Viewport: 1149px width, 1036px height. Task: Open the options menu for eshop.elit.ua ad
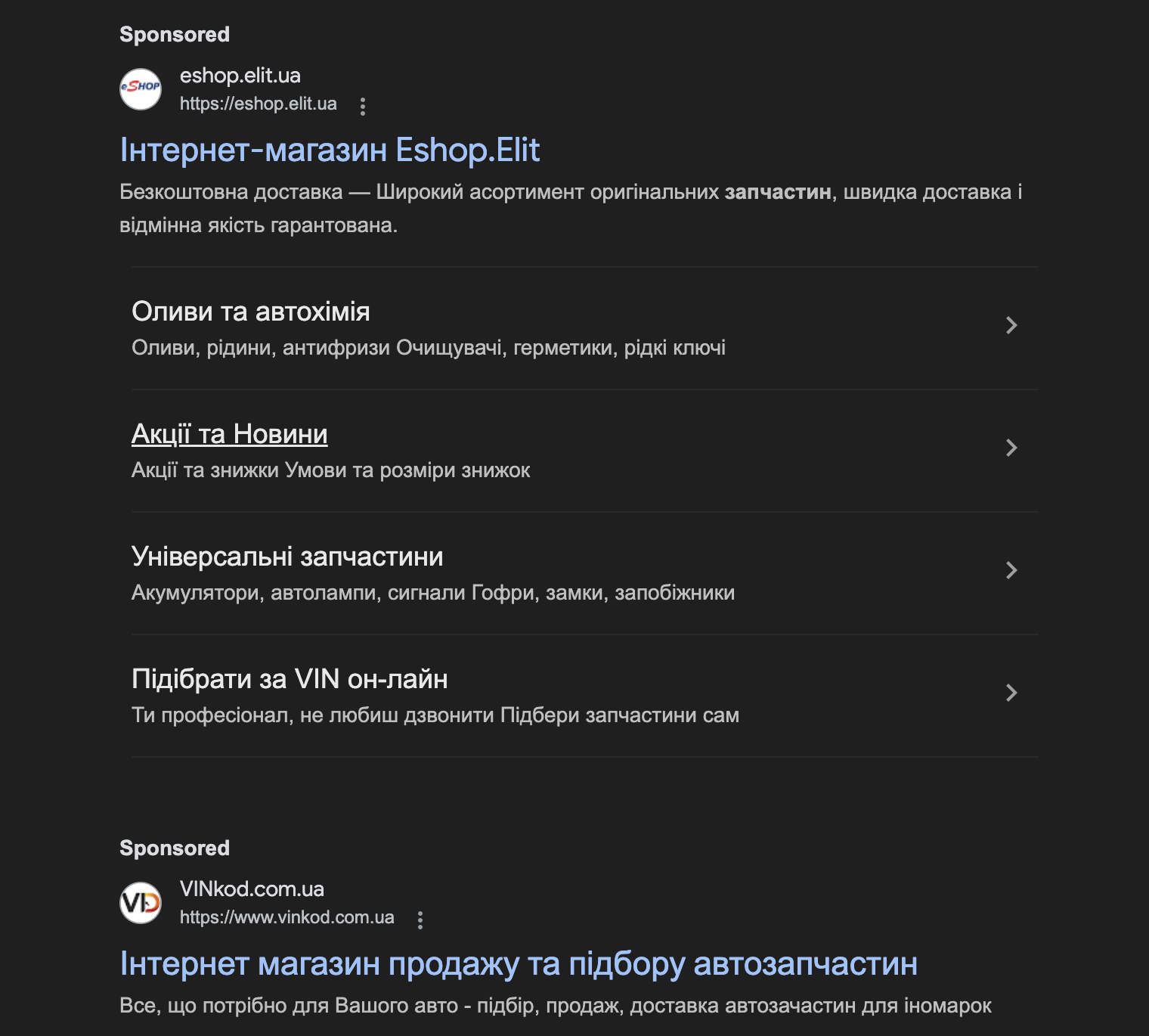point(363,107)
